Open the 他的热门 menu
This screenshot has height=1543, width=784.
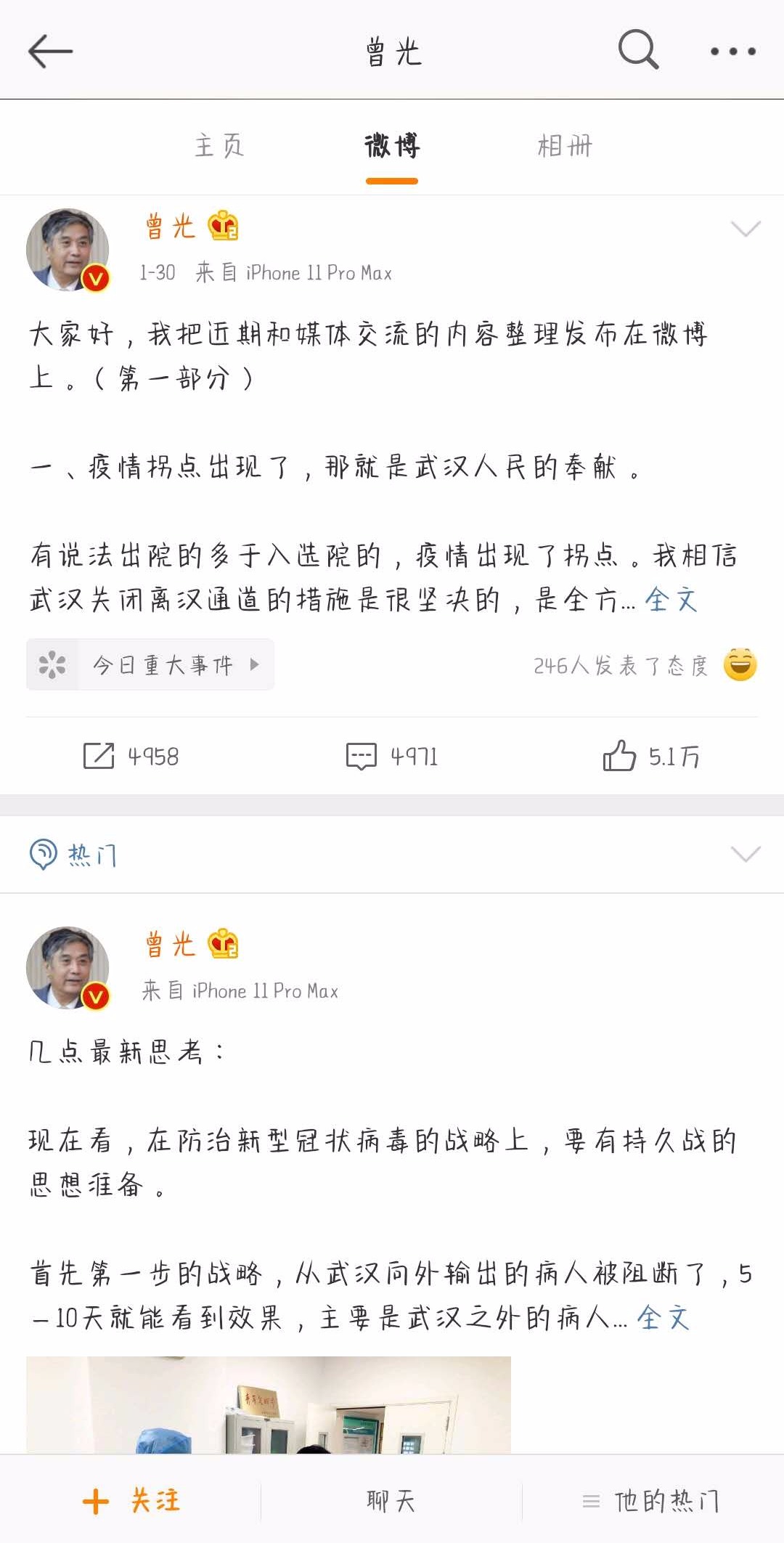coord(651,1500)
